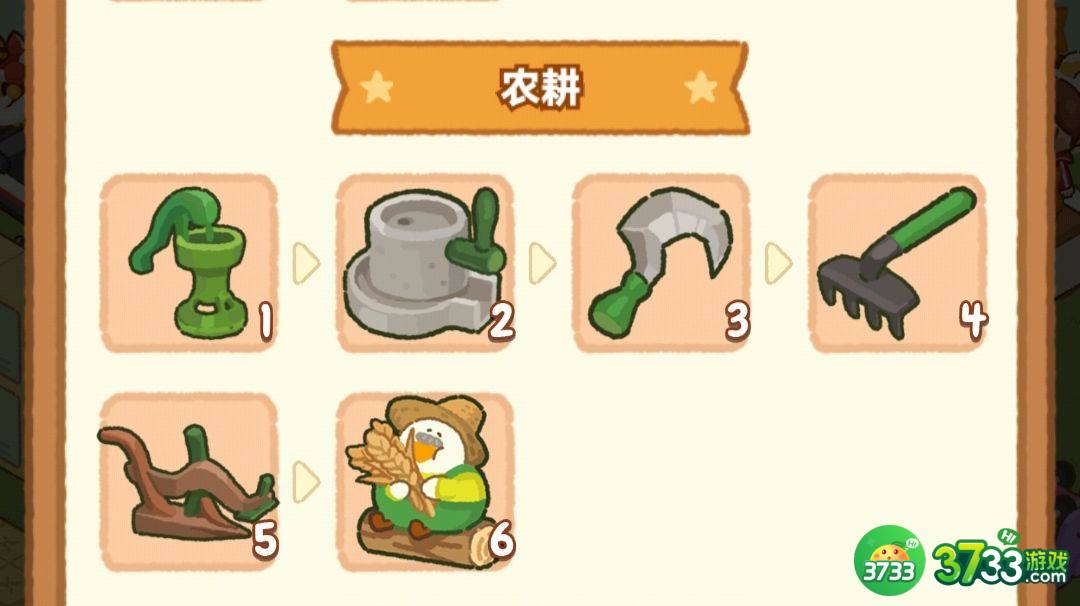Open the green water pump item tile
1080x606 pixels.
(188, 264)
